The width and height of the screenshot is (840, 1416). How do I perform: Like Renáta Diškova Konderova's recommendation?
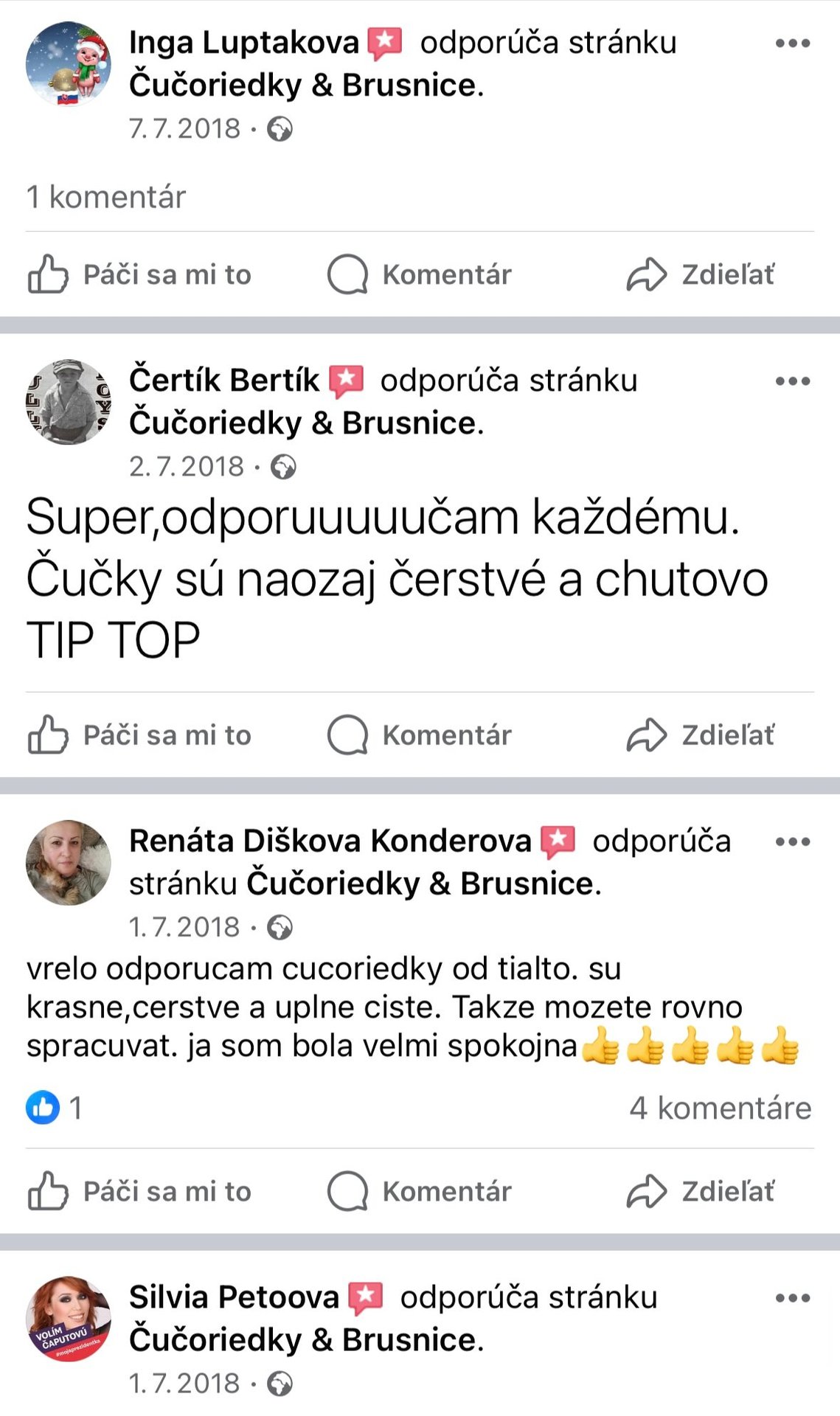click(140, 1191)
